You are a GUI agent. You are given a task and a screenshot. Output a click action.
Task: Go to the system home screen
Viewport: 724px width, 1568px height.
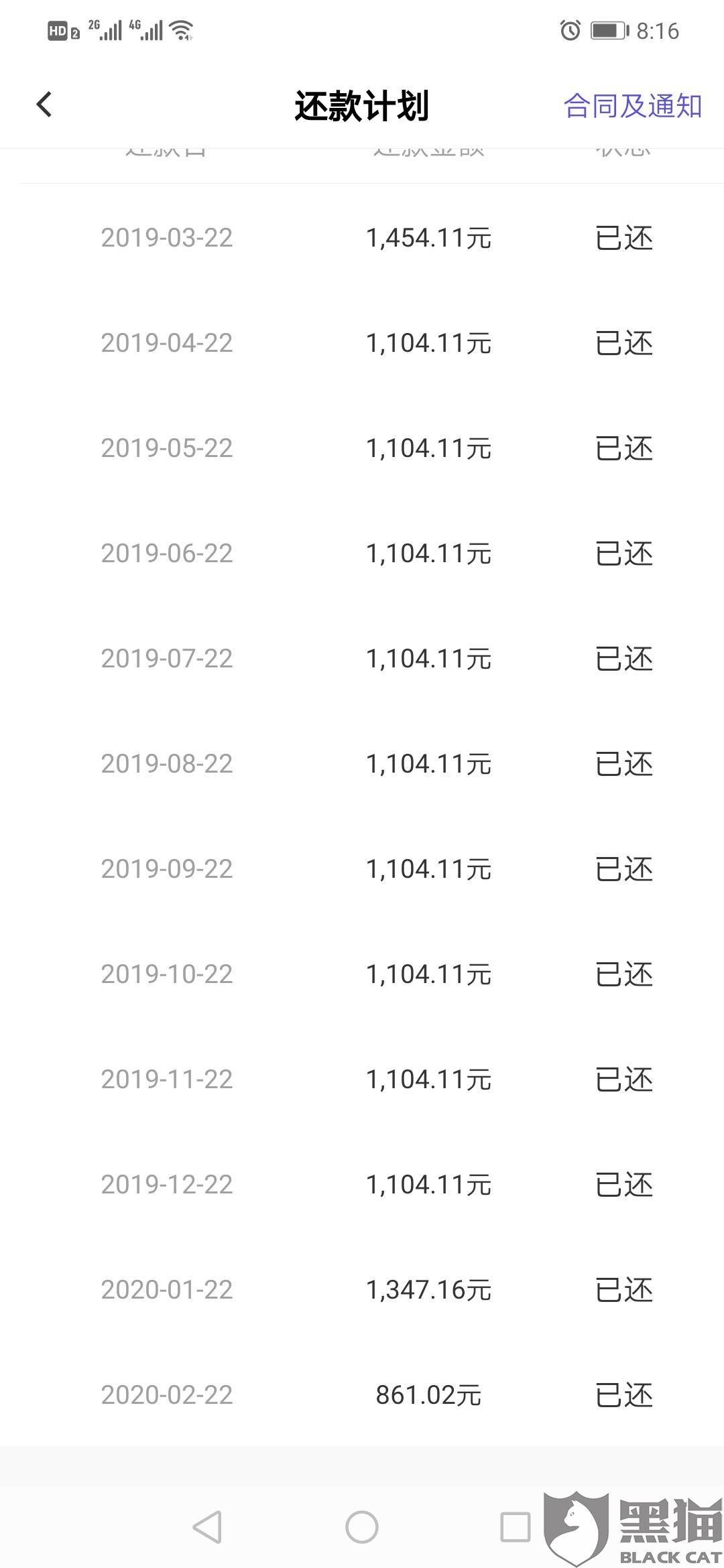tap(362, 1527)
